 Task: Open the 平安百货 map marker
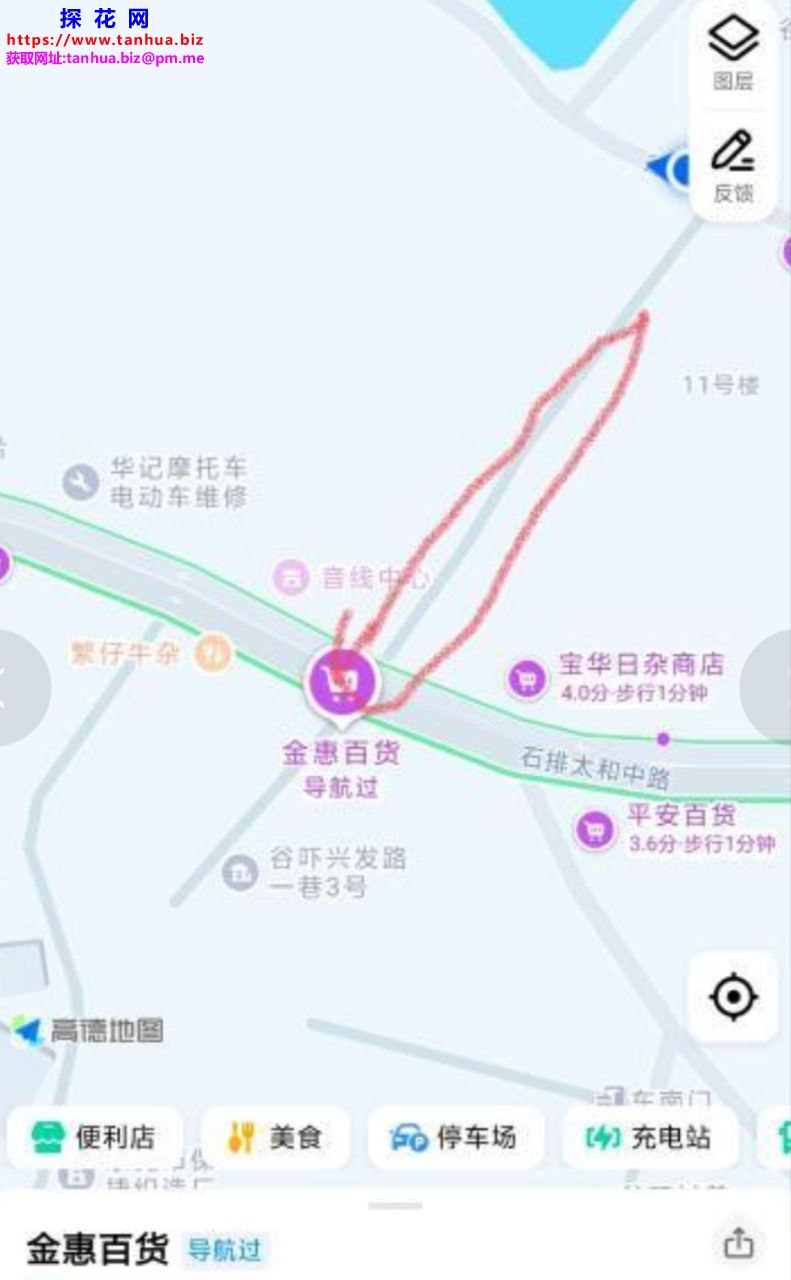[595, 829]
